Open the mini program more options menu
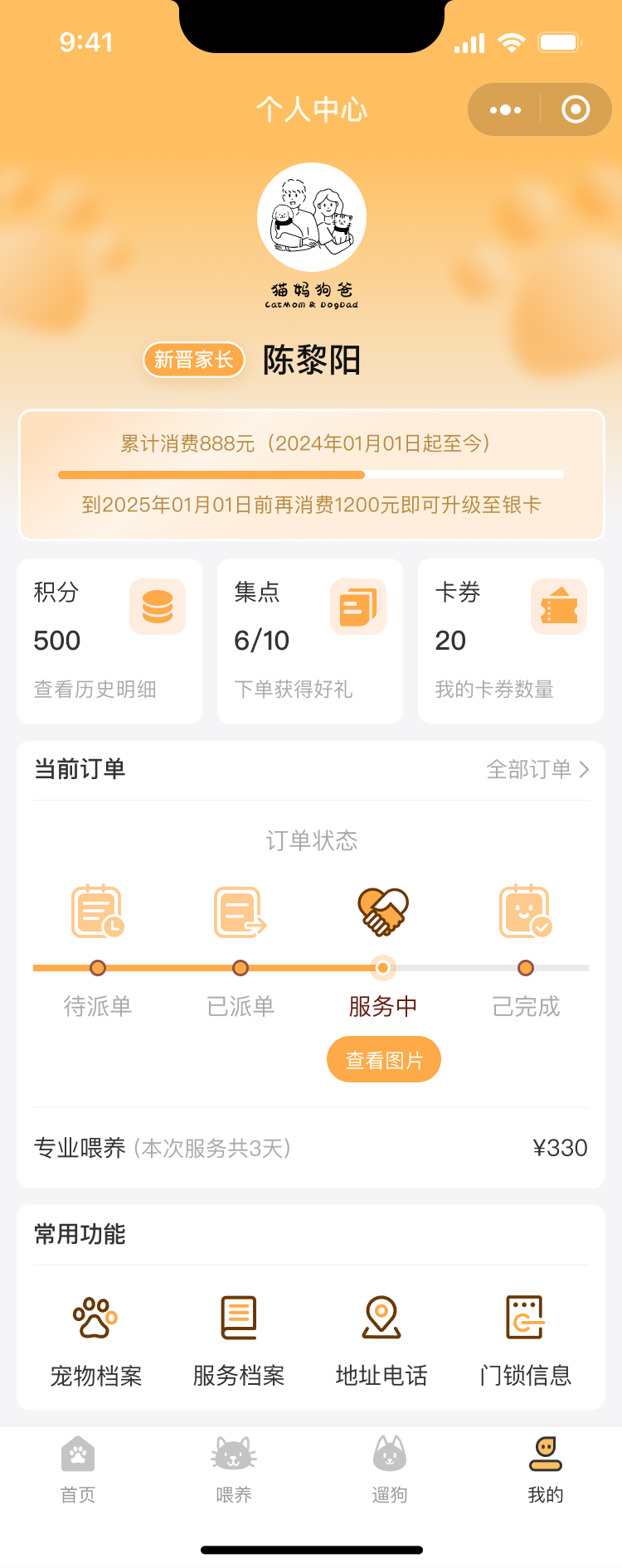This screenshot has height=1568, width=622. tap(505, 109)
